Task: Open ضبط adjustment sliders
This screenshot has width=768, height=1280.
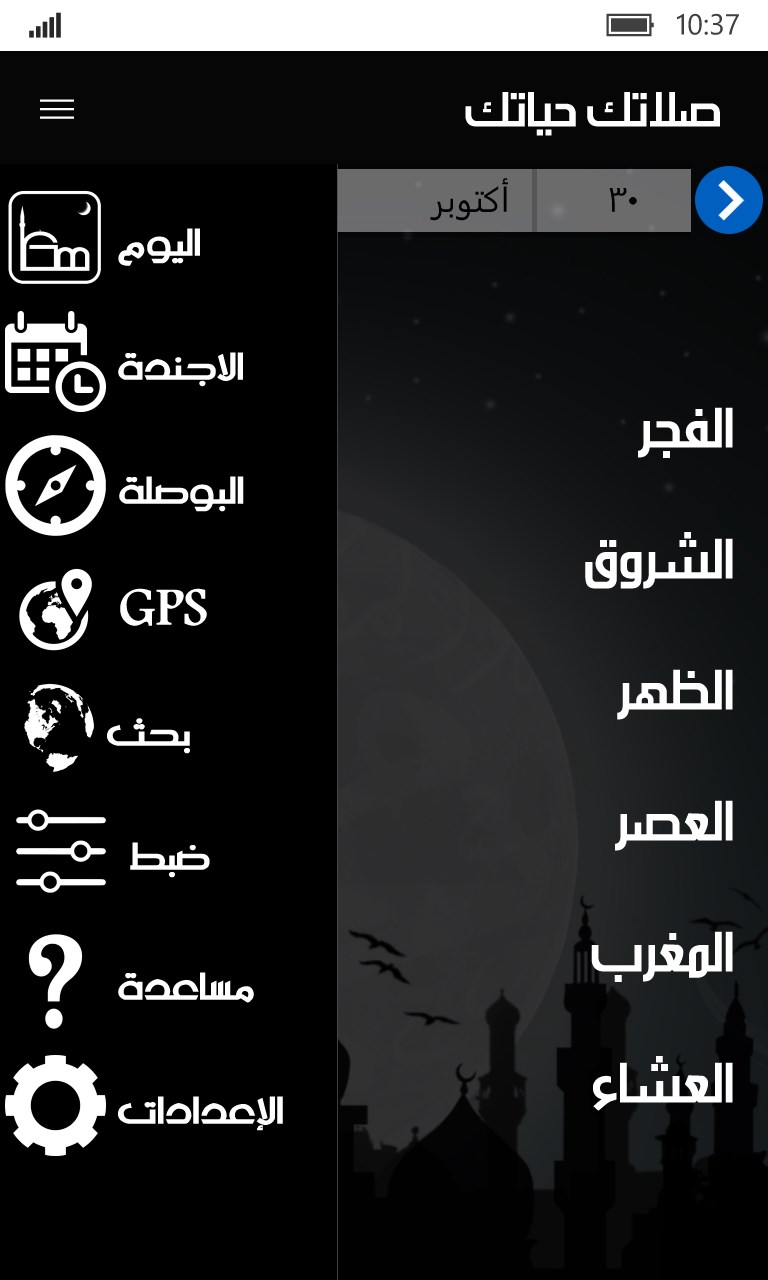Action: 112,852
